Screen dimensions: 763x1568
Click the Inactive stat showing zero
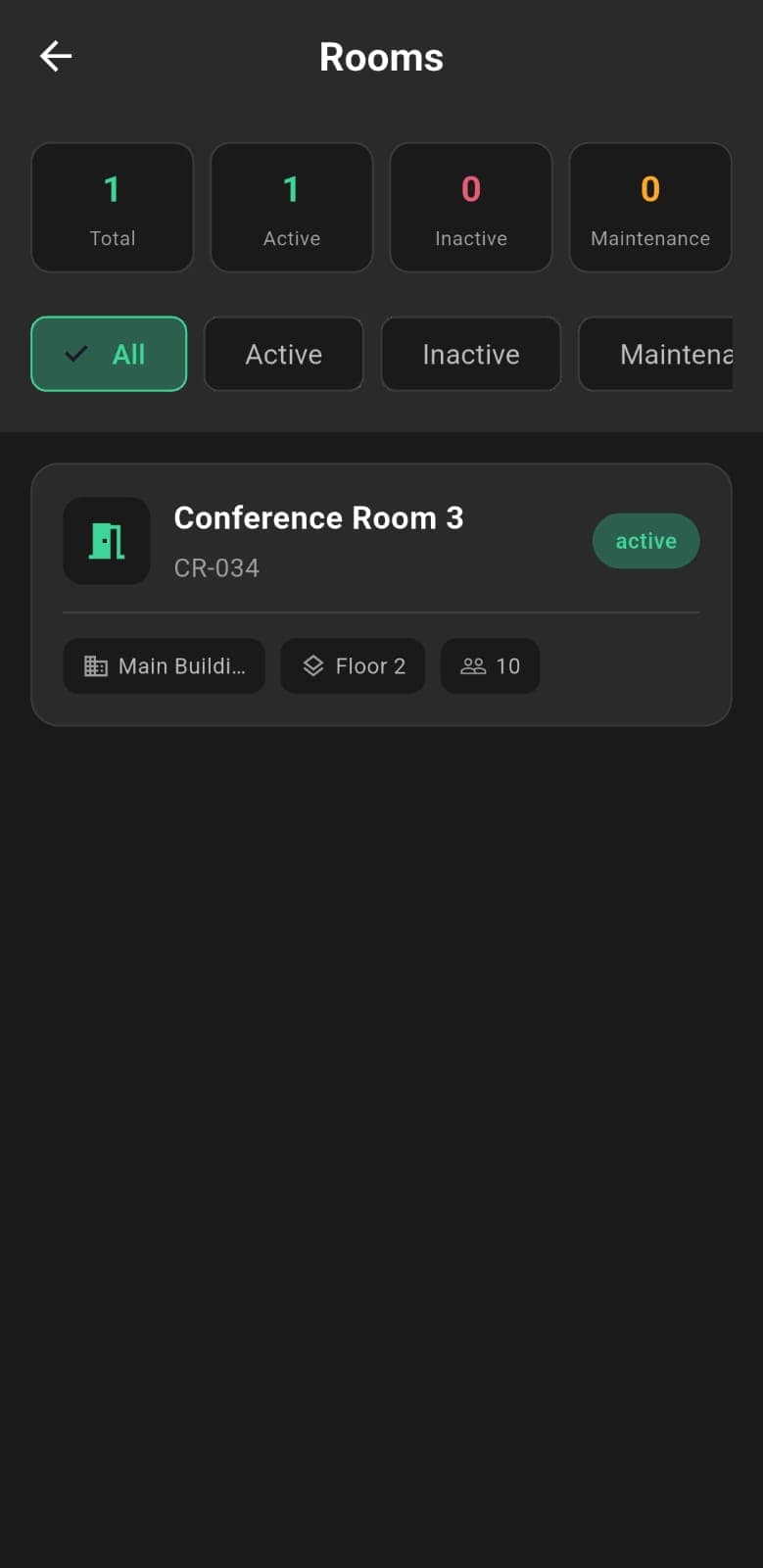471,207
